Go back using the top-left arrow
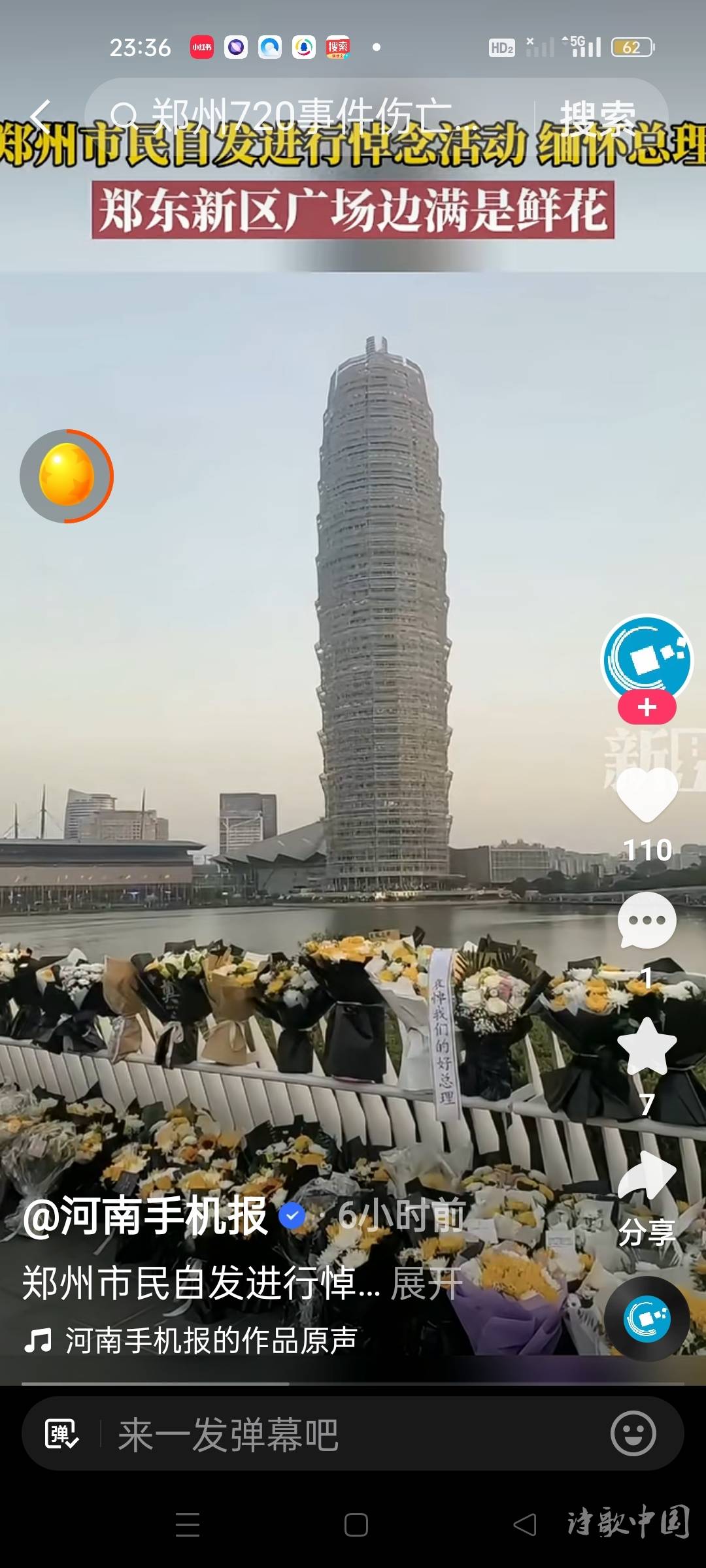 (41, 116)
